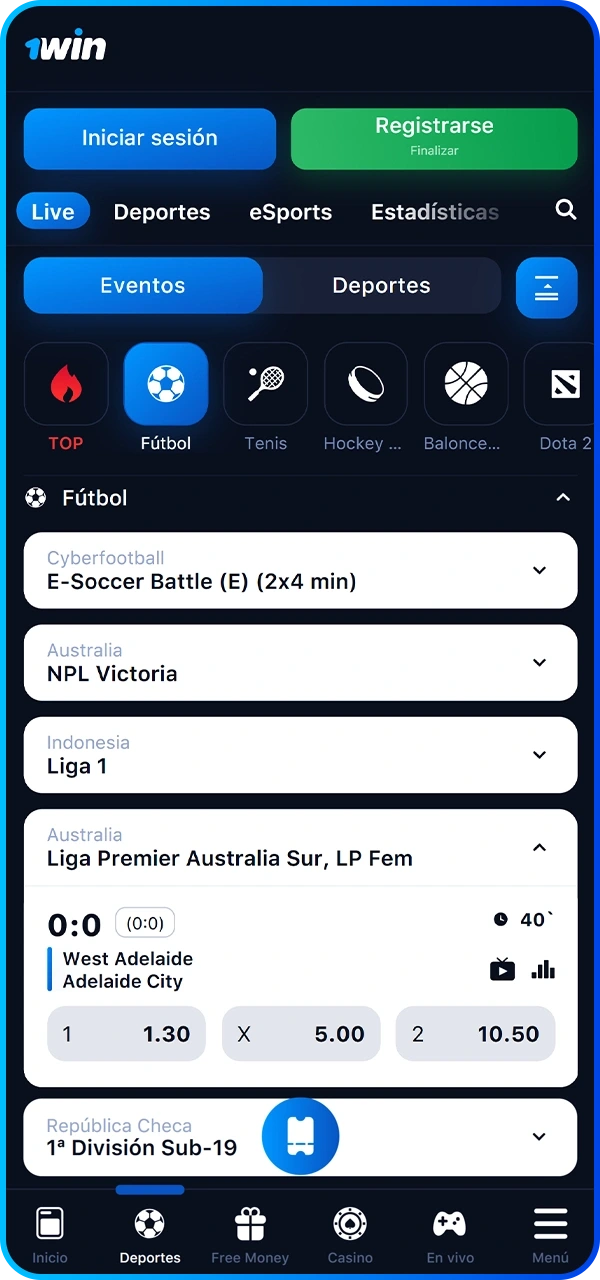Tap the Iniciar sesión button
The height and width of the screenshot is (1280, 600).
point(150,138)
